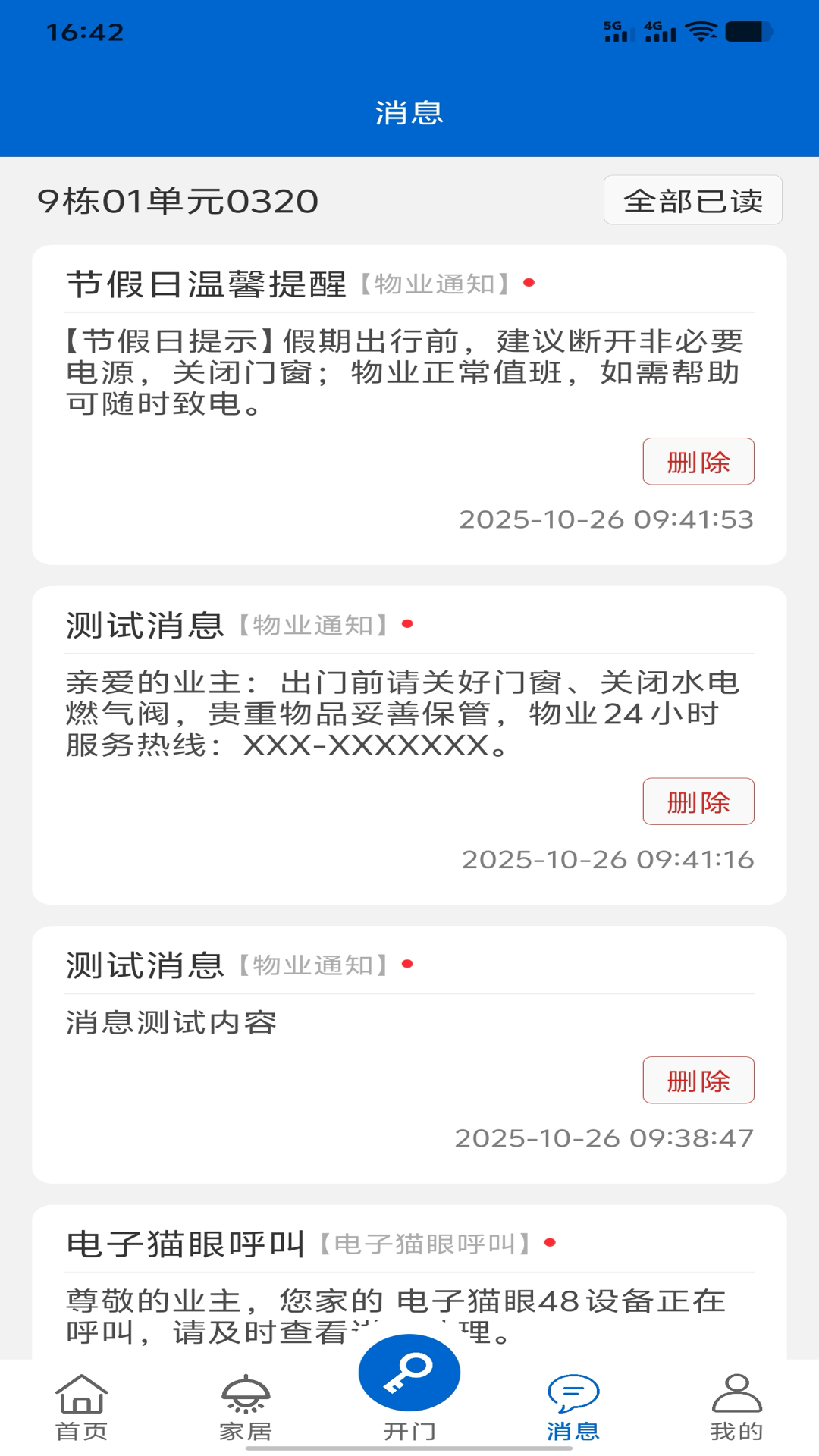Delete the message containing 消息测试内容

(698, 1080)
